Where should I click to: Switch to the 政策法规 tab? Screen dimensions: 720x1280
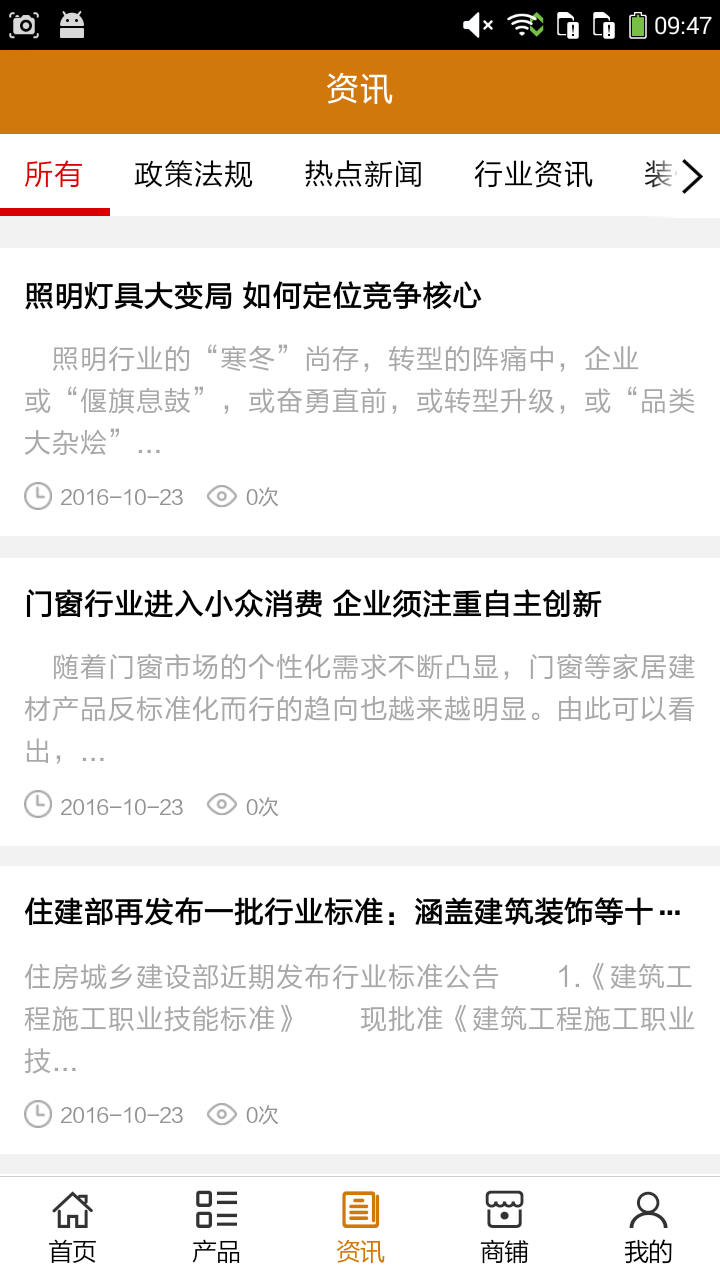193,175
